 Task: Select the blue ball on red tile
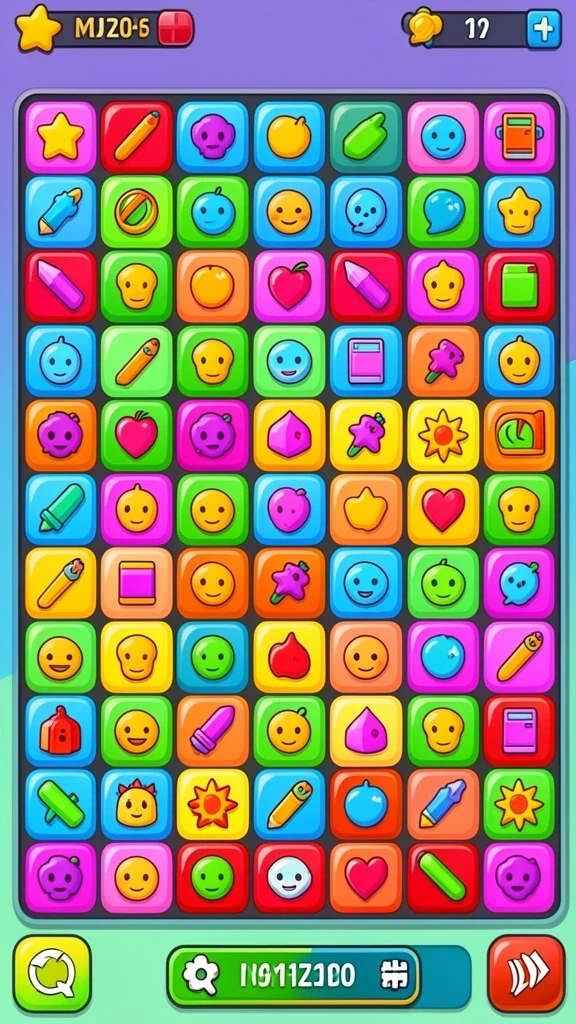(366, 805)
